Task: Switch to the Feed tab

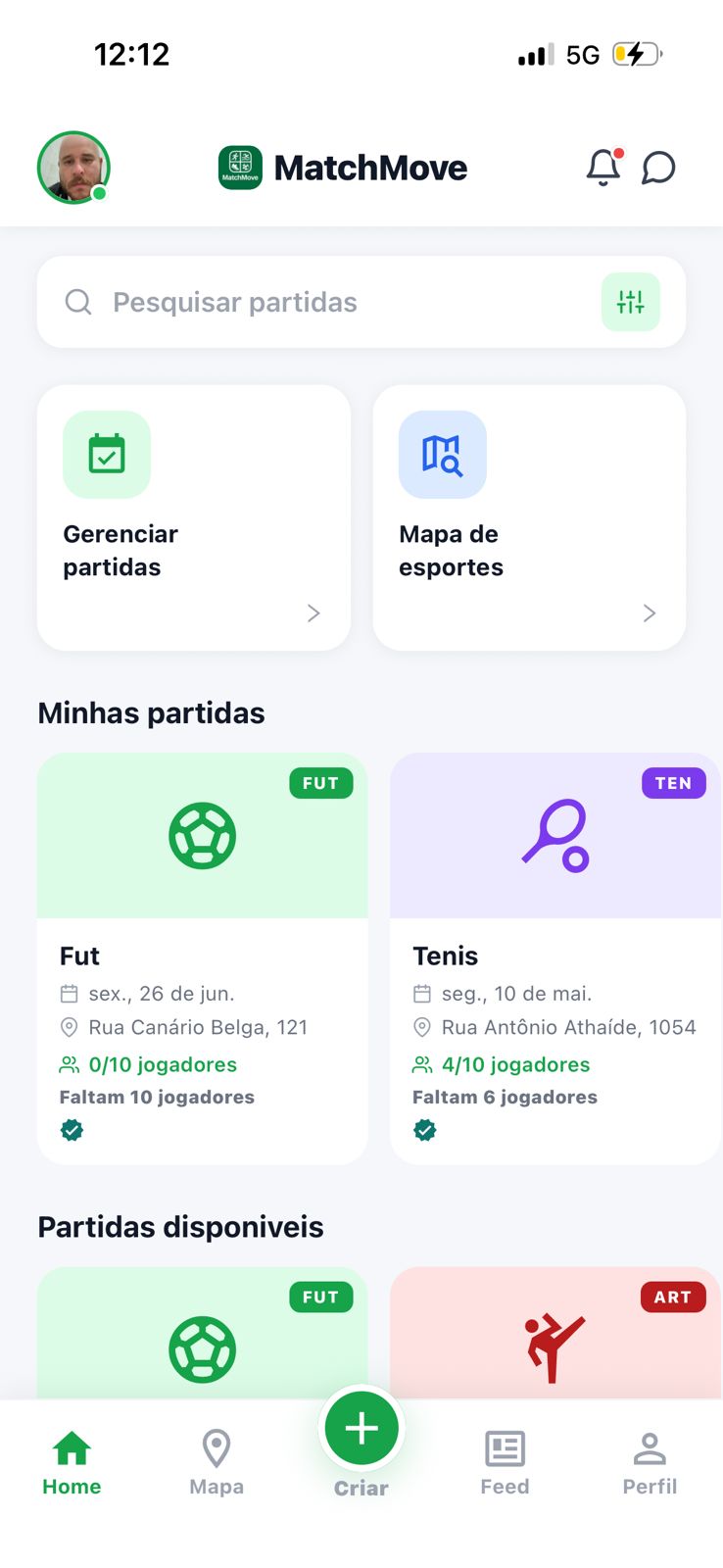Action: (x=505, y=1462)
